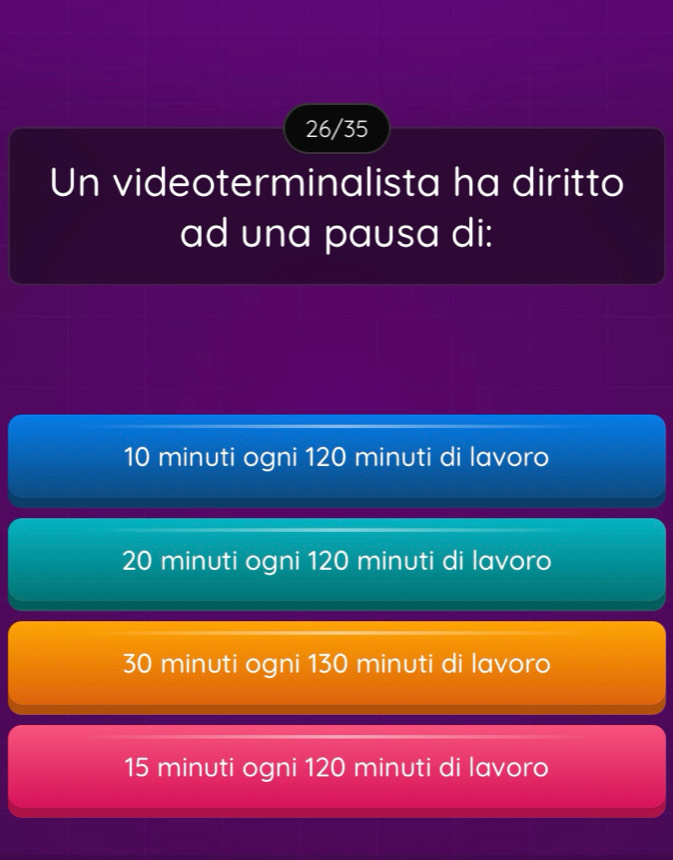
Task: Answer with 15 minuti ogni 120 minuti
Action: click(x=336, y=768)
